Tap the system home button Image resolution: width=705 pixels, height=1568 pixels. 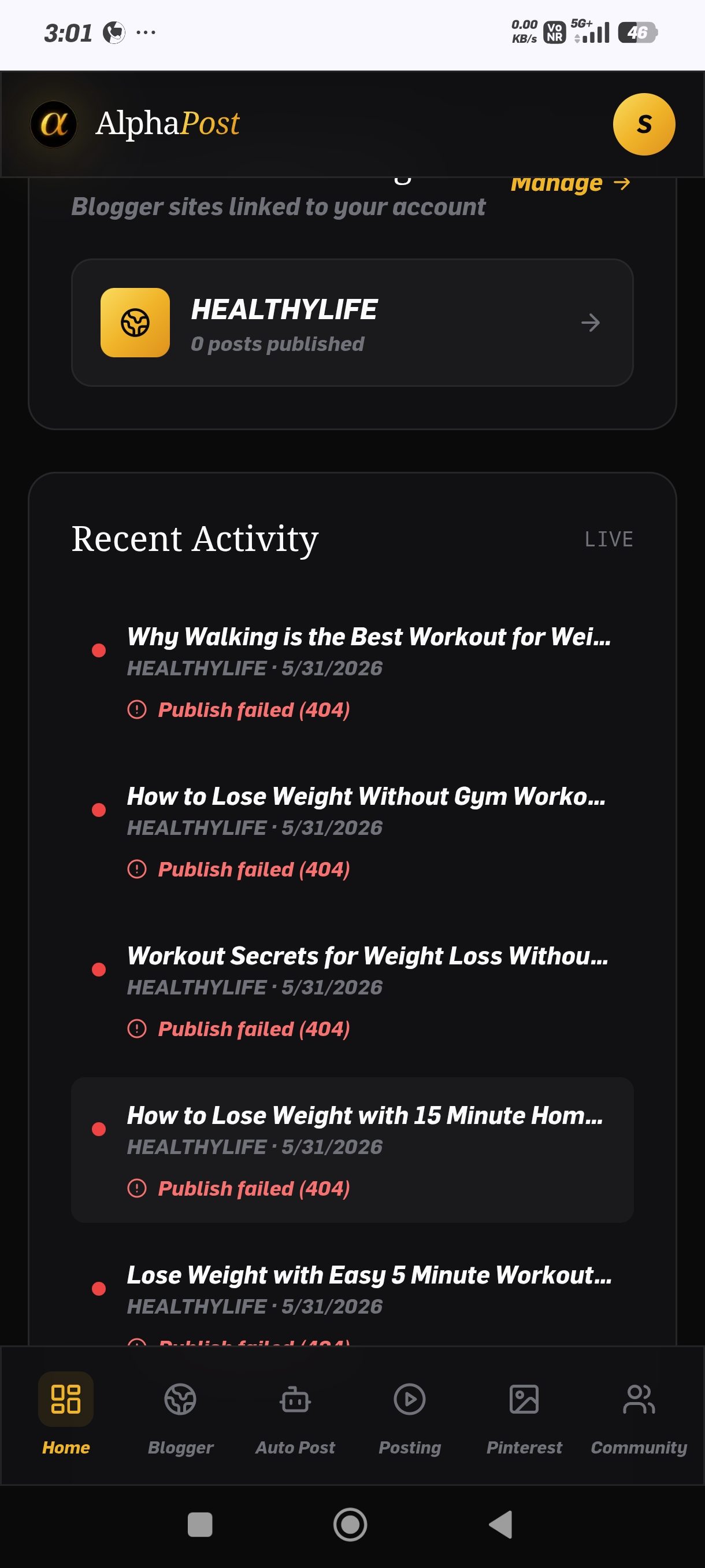pos(350,1525)
